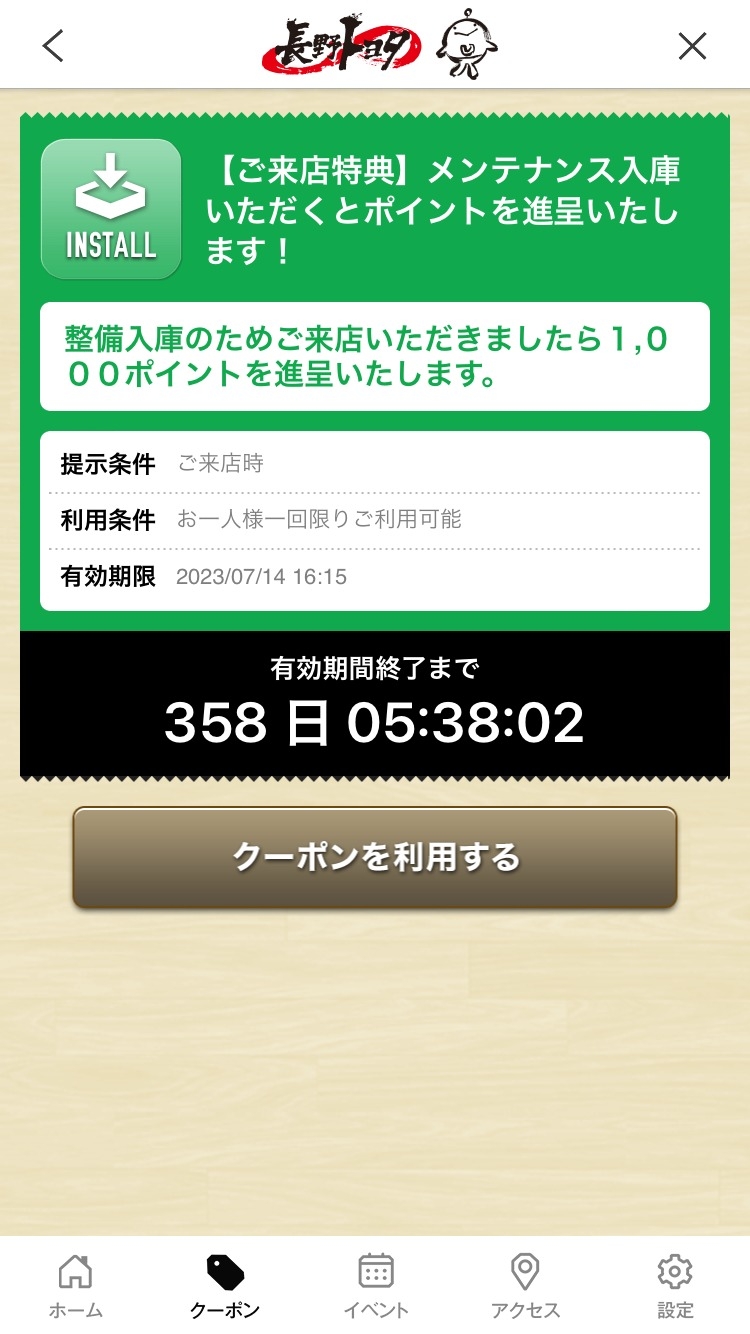The width and height of the screenshot is (750, 1334).
Task: Open the 設定 tab
Action: point(675,1285)
